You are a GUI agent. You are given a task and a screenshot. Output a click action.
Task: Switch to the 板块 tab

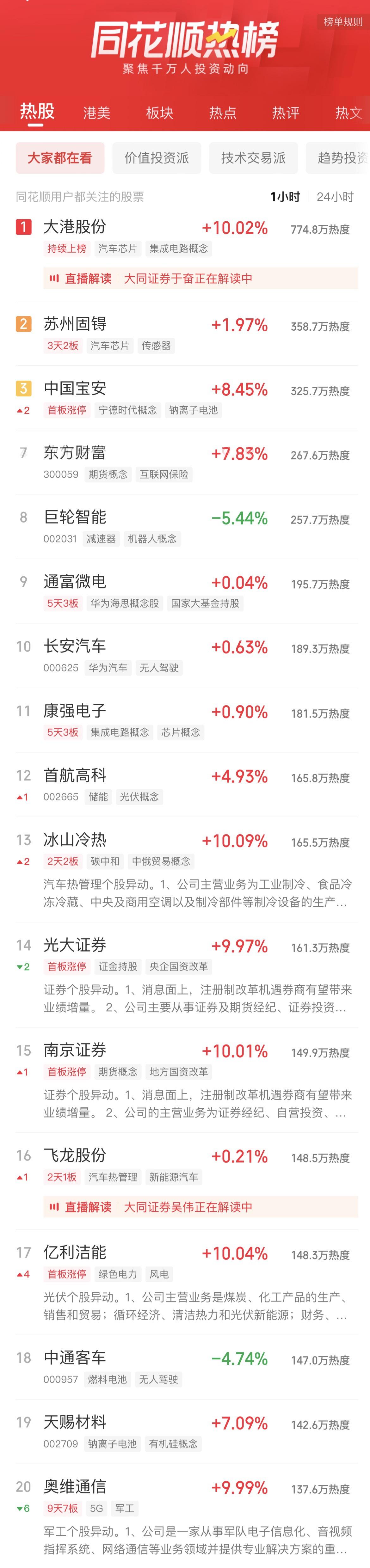click(159, 113)
